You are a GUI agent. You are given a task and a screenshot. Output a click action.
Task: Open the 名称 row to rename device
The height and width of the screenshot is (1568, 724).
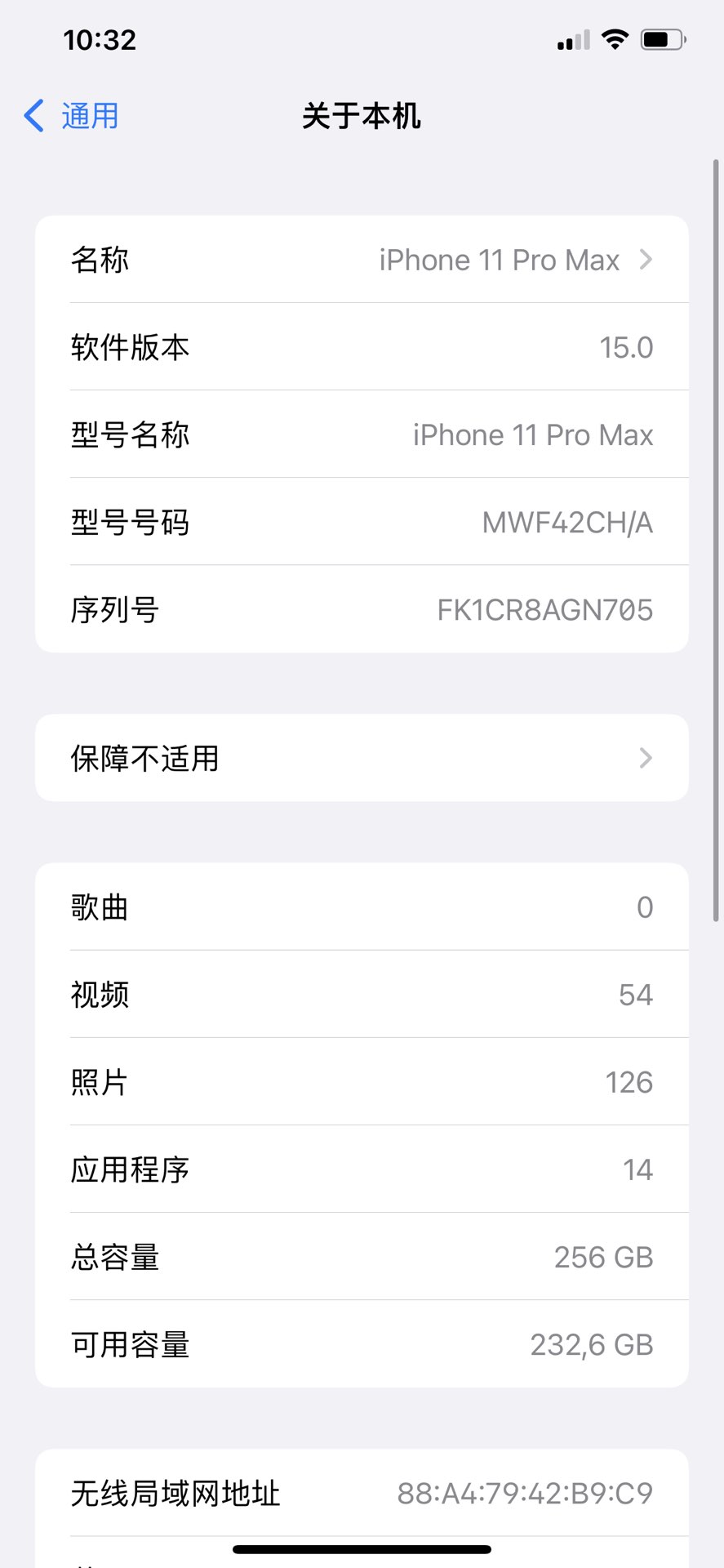tap(362, 260)
